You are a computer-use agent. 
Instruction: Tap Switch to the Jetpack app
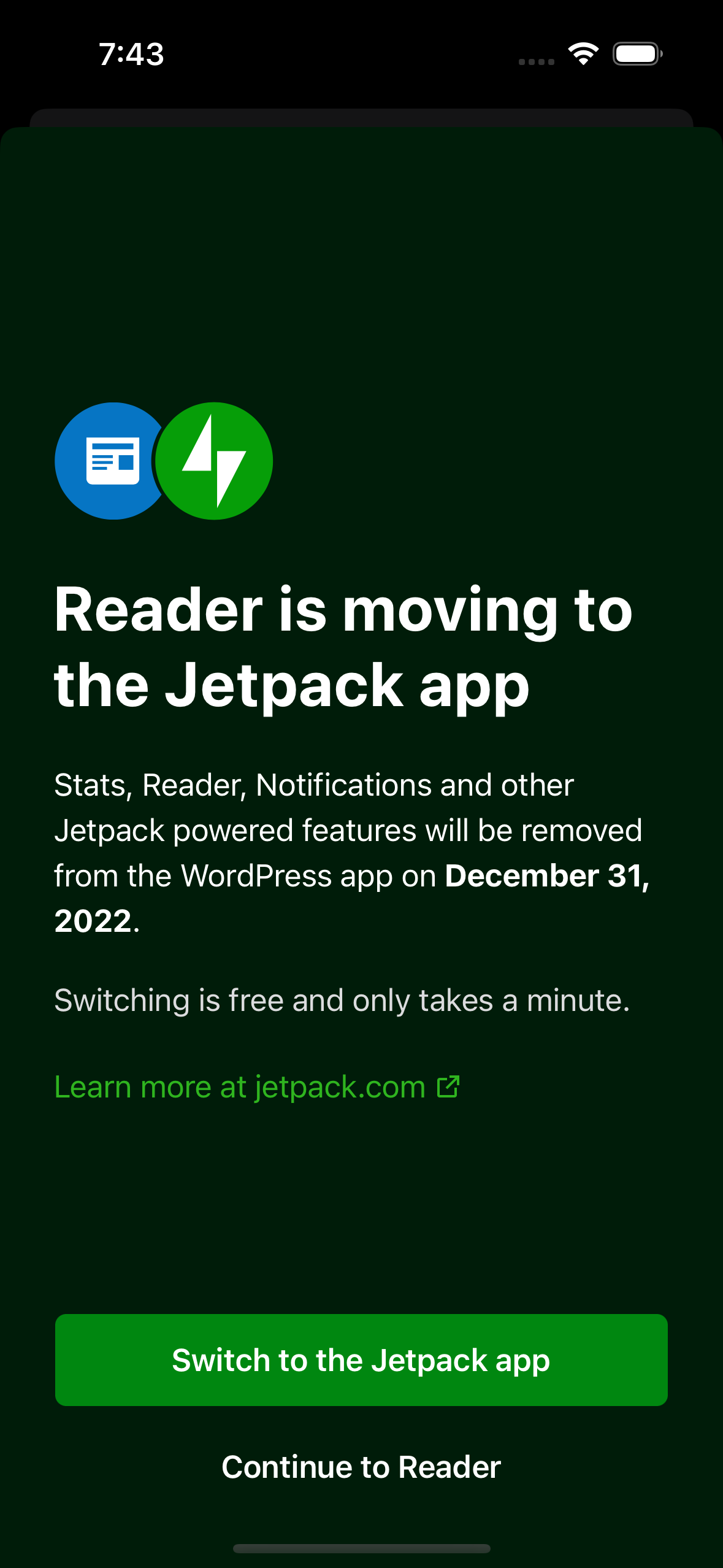pos(361,1359)
